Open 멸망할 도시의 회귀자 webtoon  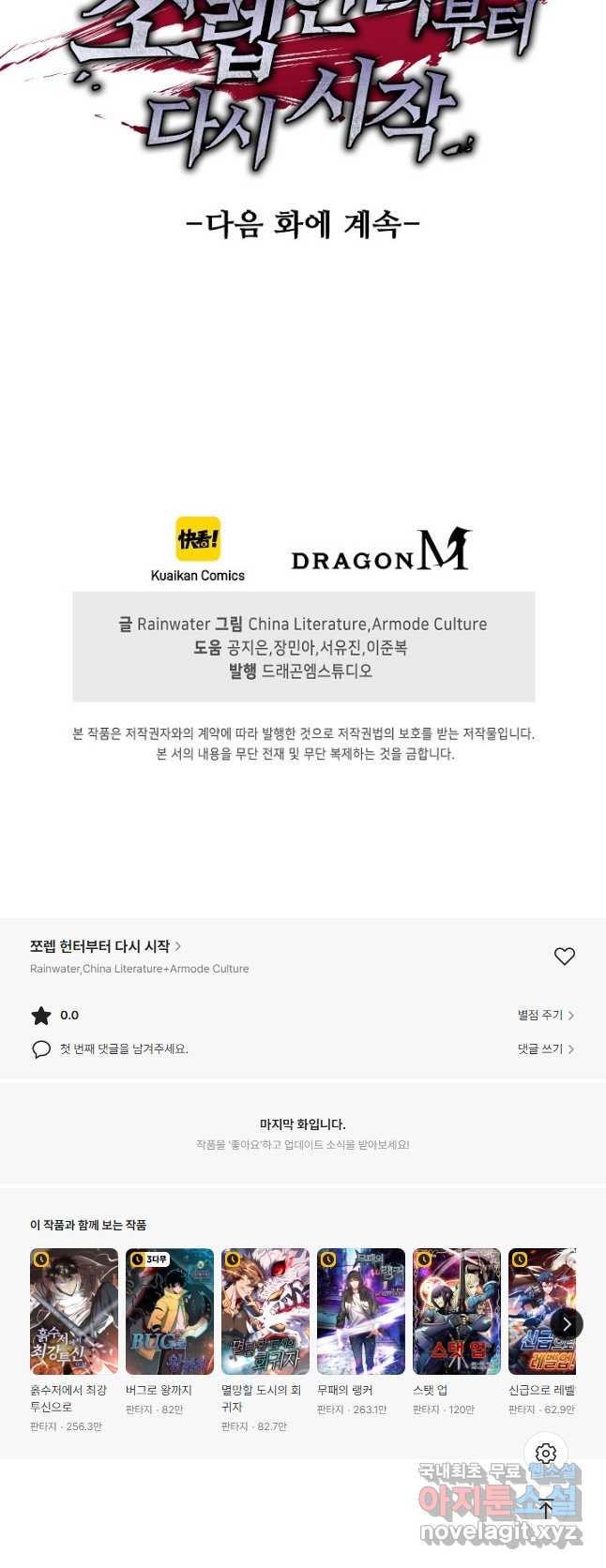pos(265,1311)
